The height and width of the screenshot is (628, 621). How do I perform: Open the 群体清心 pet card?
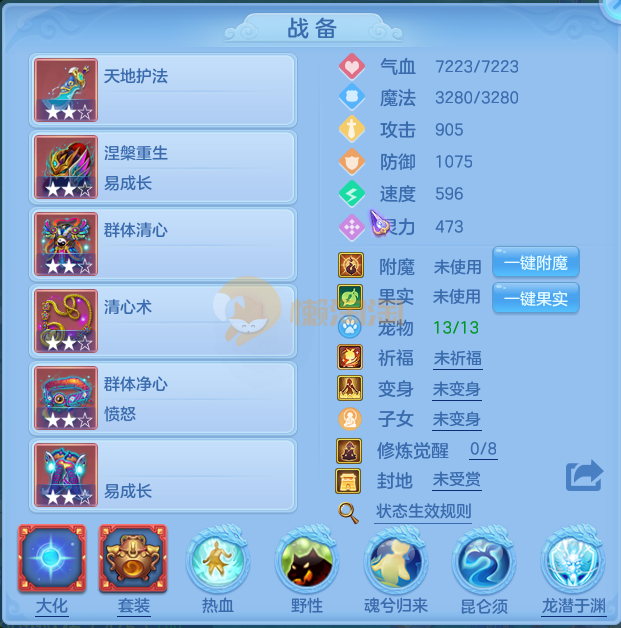[x=164, y=244]
